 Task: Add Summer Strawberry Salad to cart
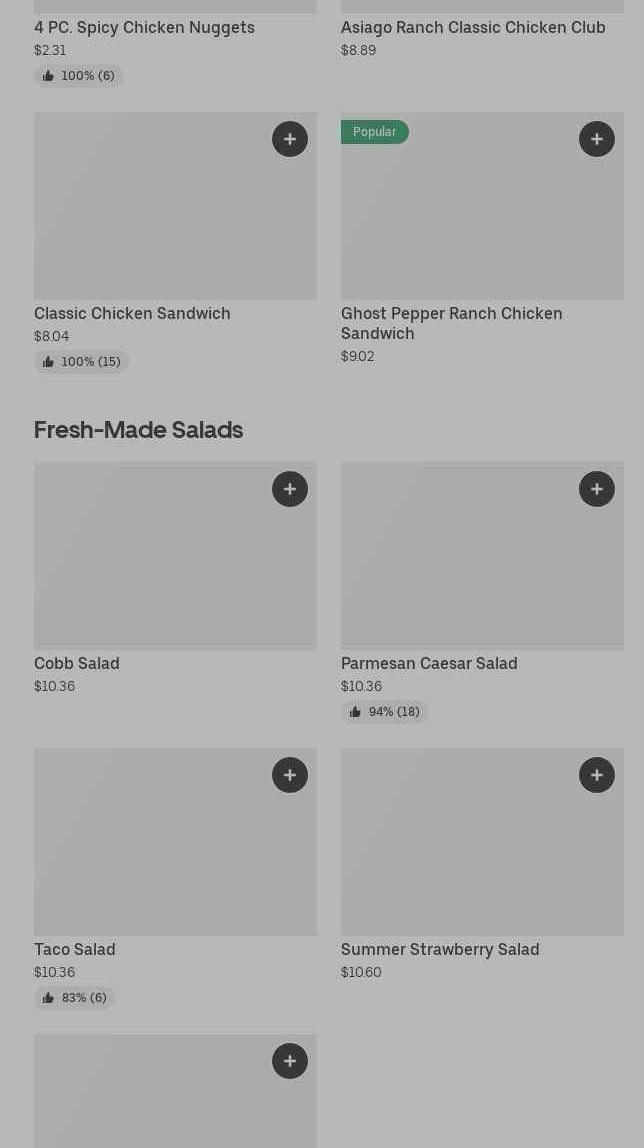tap(597, 775)
